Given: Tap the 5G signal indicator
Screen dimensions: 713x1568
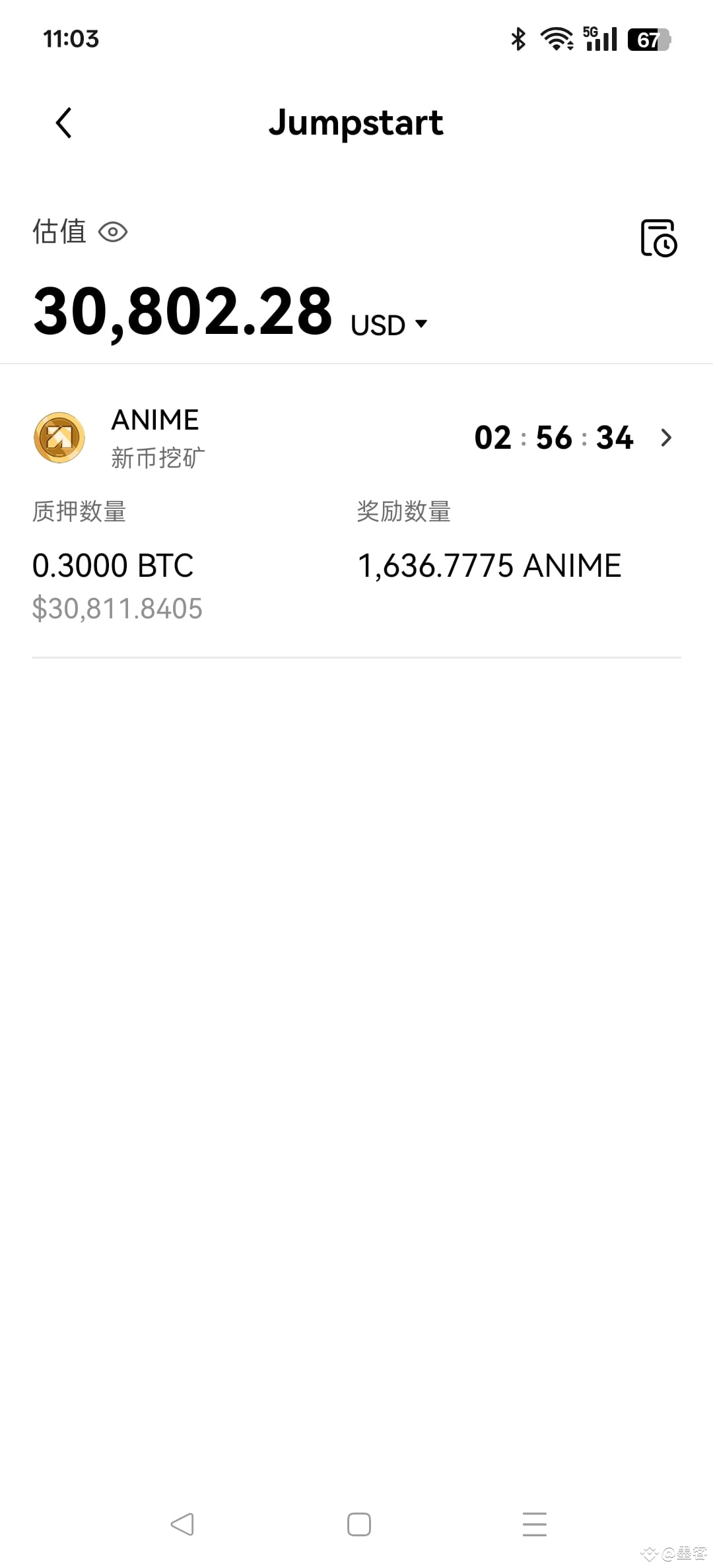Looking at the screenshot, I should pyautogui.click(x=599, y=40).
